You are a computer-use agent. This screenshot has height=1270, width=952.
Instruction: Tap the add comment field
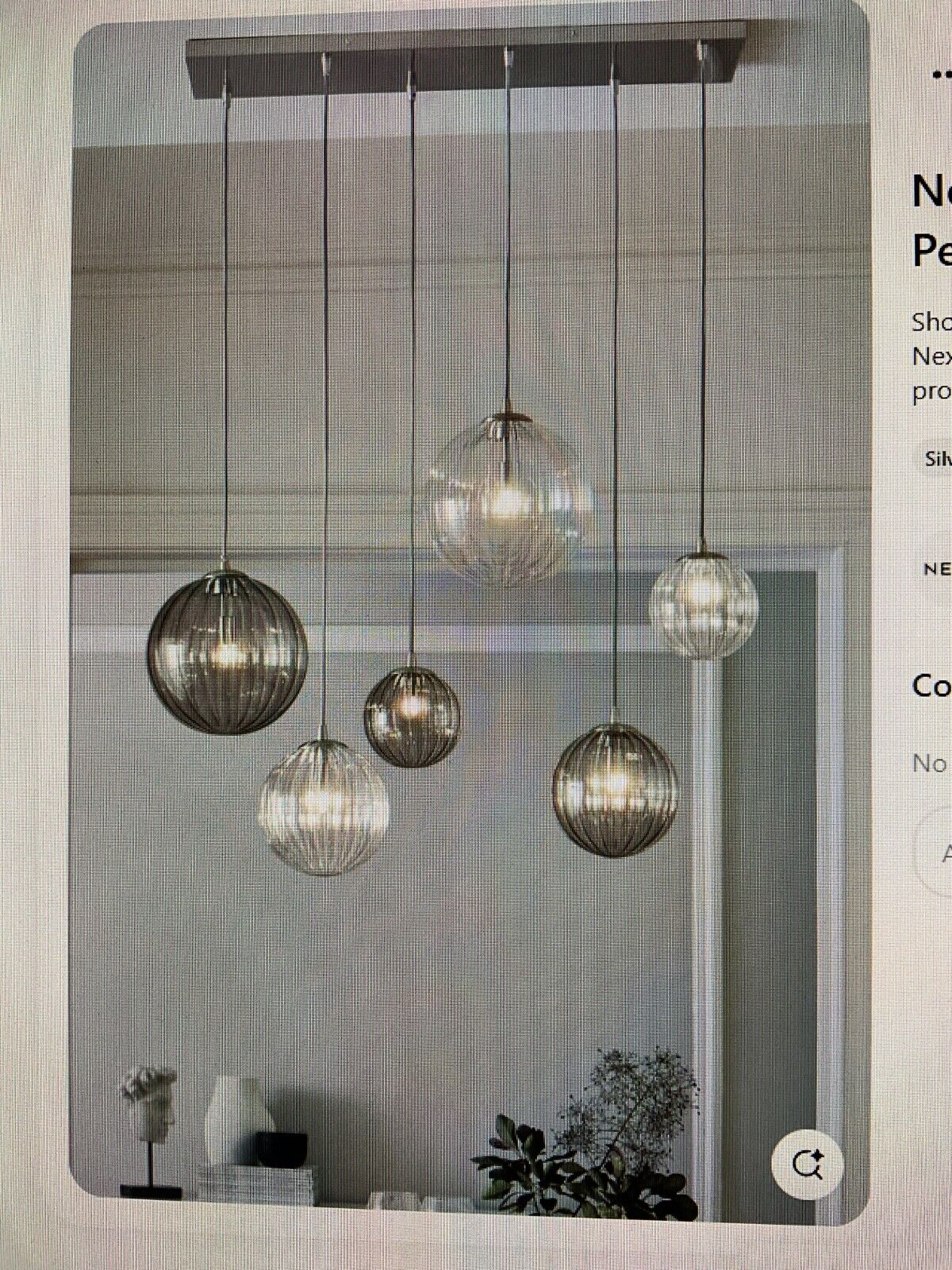[x=939, y=853]
